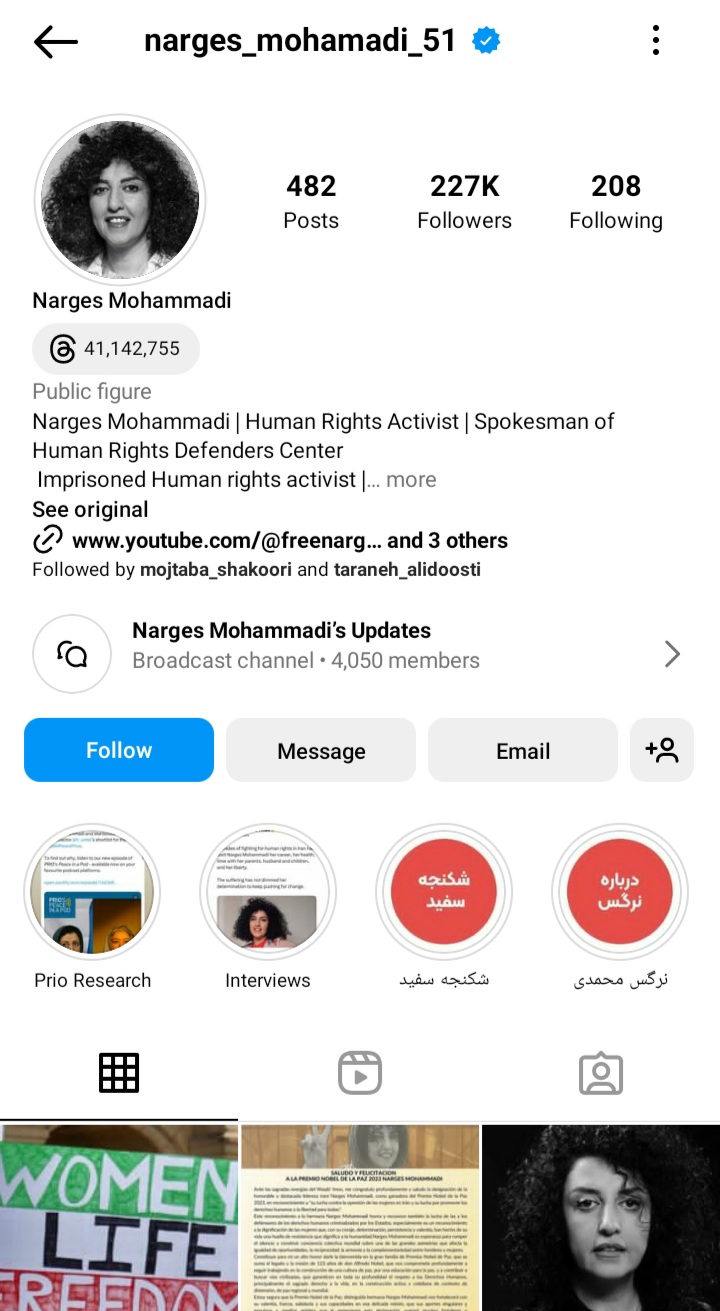Tap the back arrow to leave profile

(x=56, y=41)
